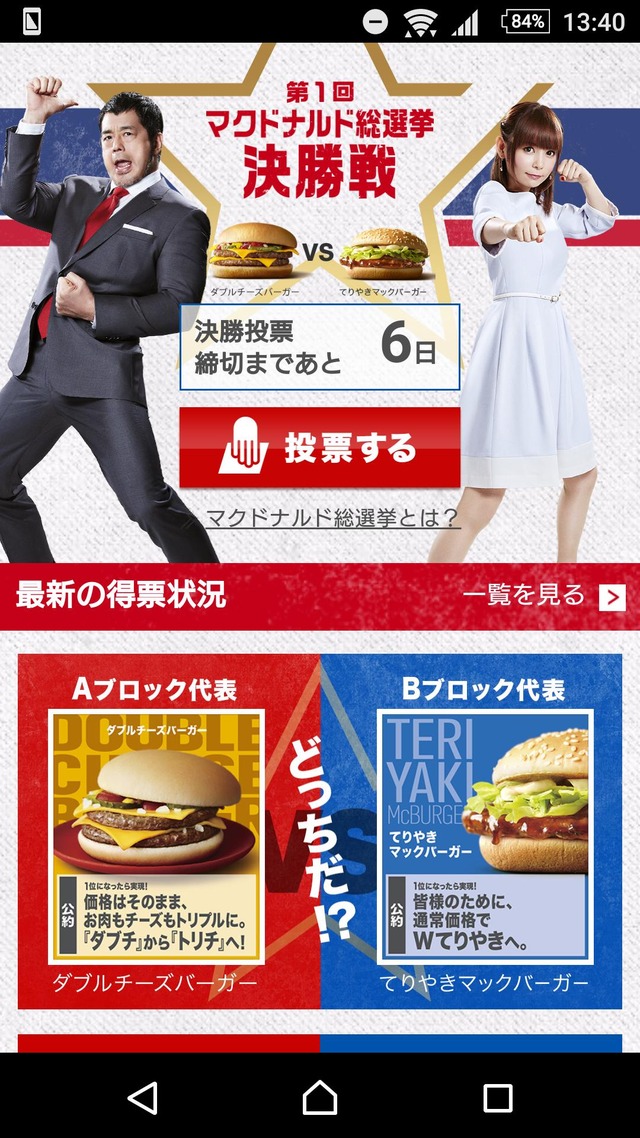This screenshot has width=640, height=1138.
Task: Open 一覧を見る to view all results
Action: click(x=543, y=596)
